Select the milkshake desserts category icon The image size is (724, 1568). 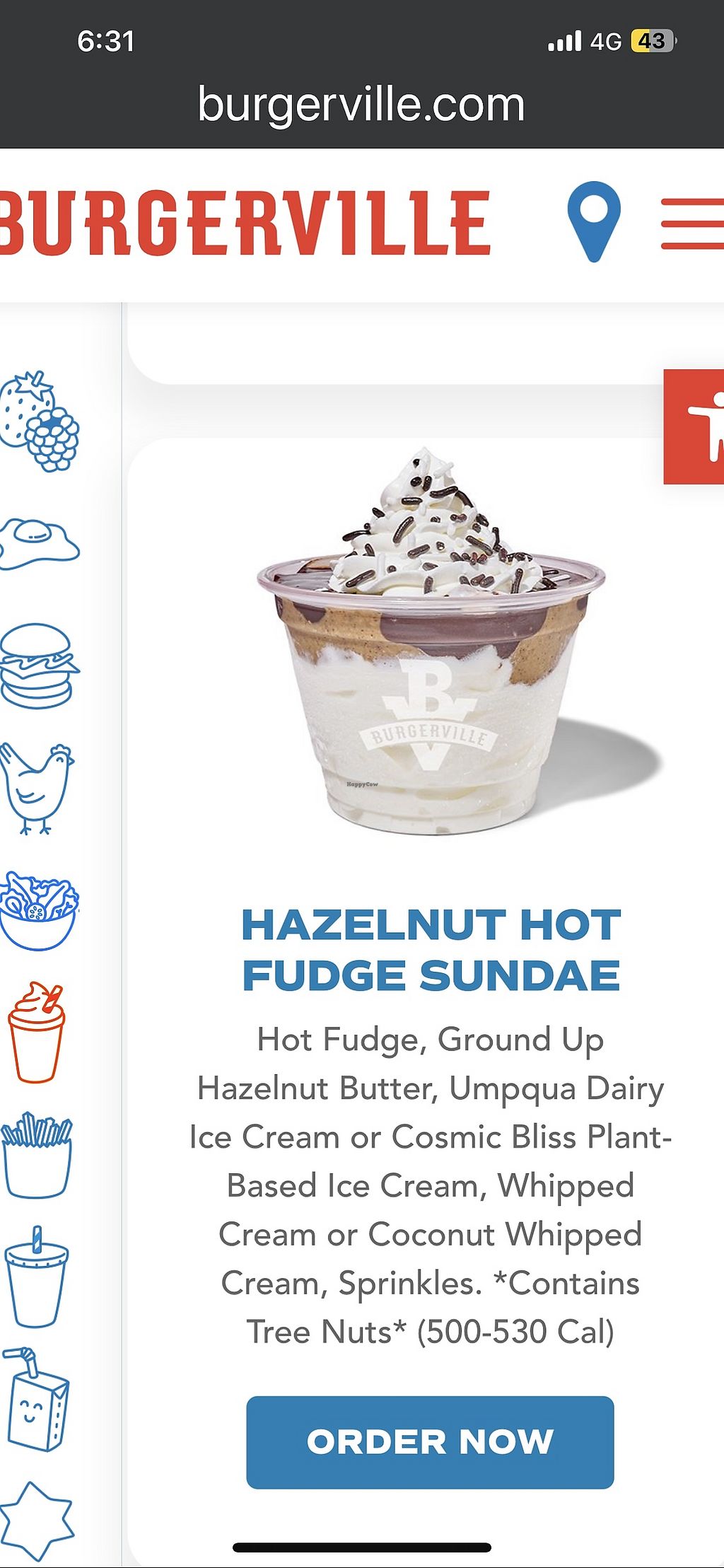coord(37,1032)
